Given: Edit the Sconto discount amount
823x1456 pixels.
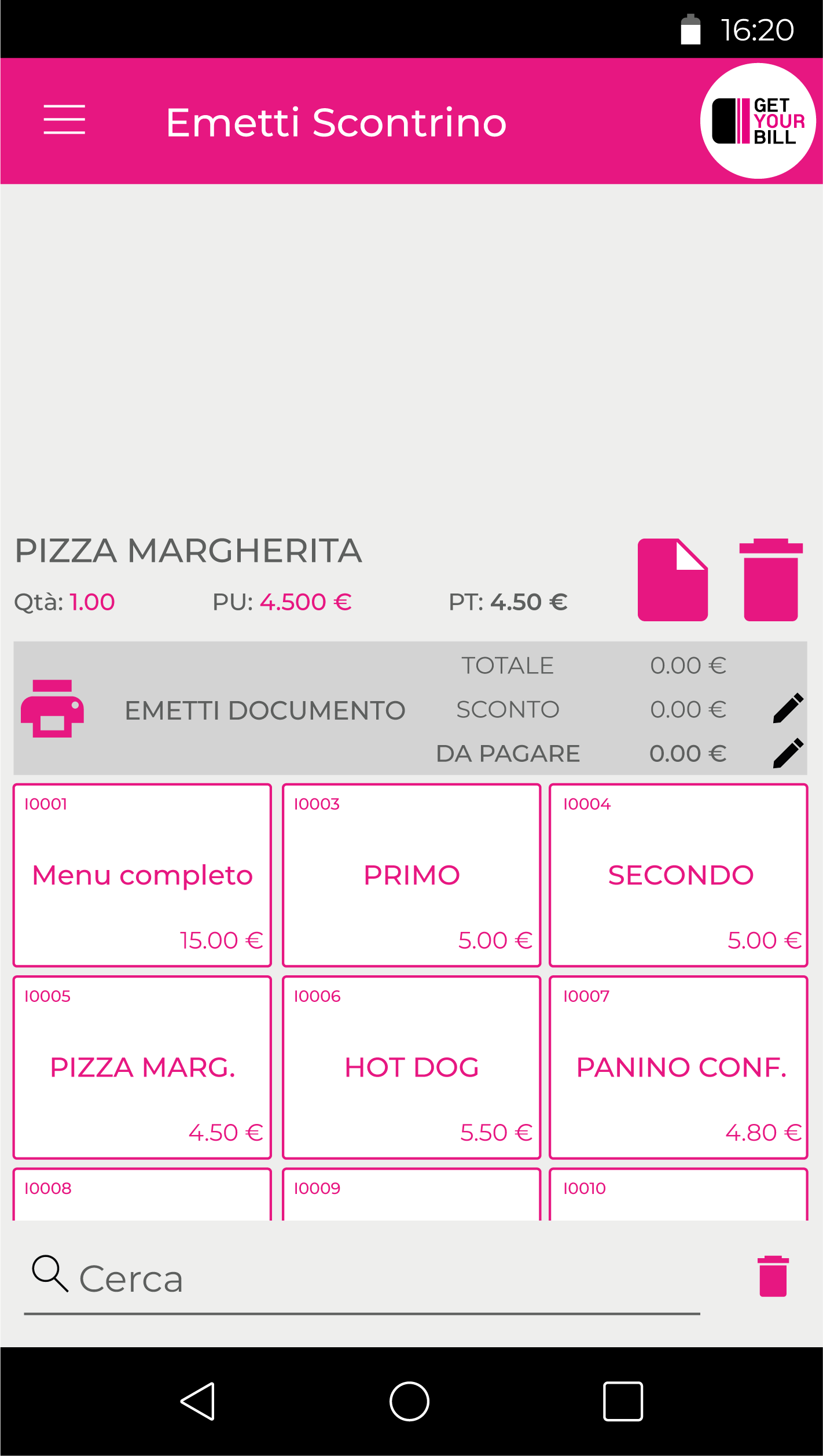Looking at the screenshot, I should 788,709.
